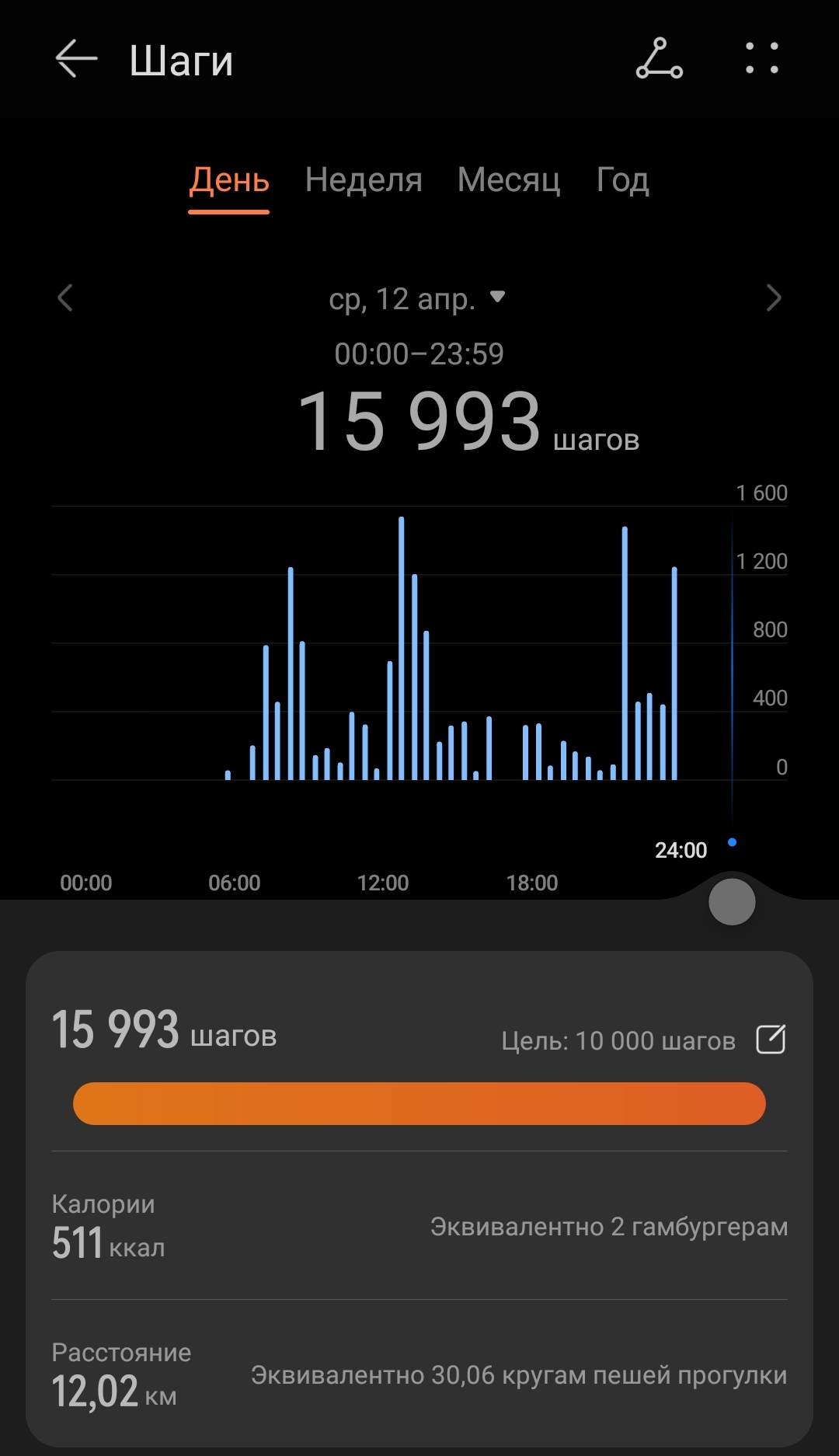839x1456 pixels.
Task: Edit the 10 000 steps goal
Action: tap(771, 1040)
